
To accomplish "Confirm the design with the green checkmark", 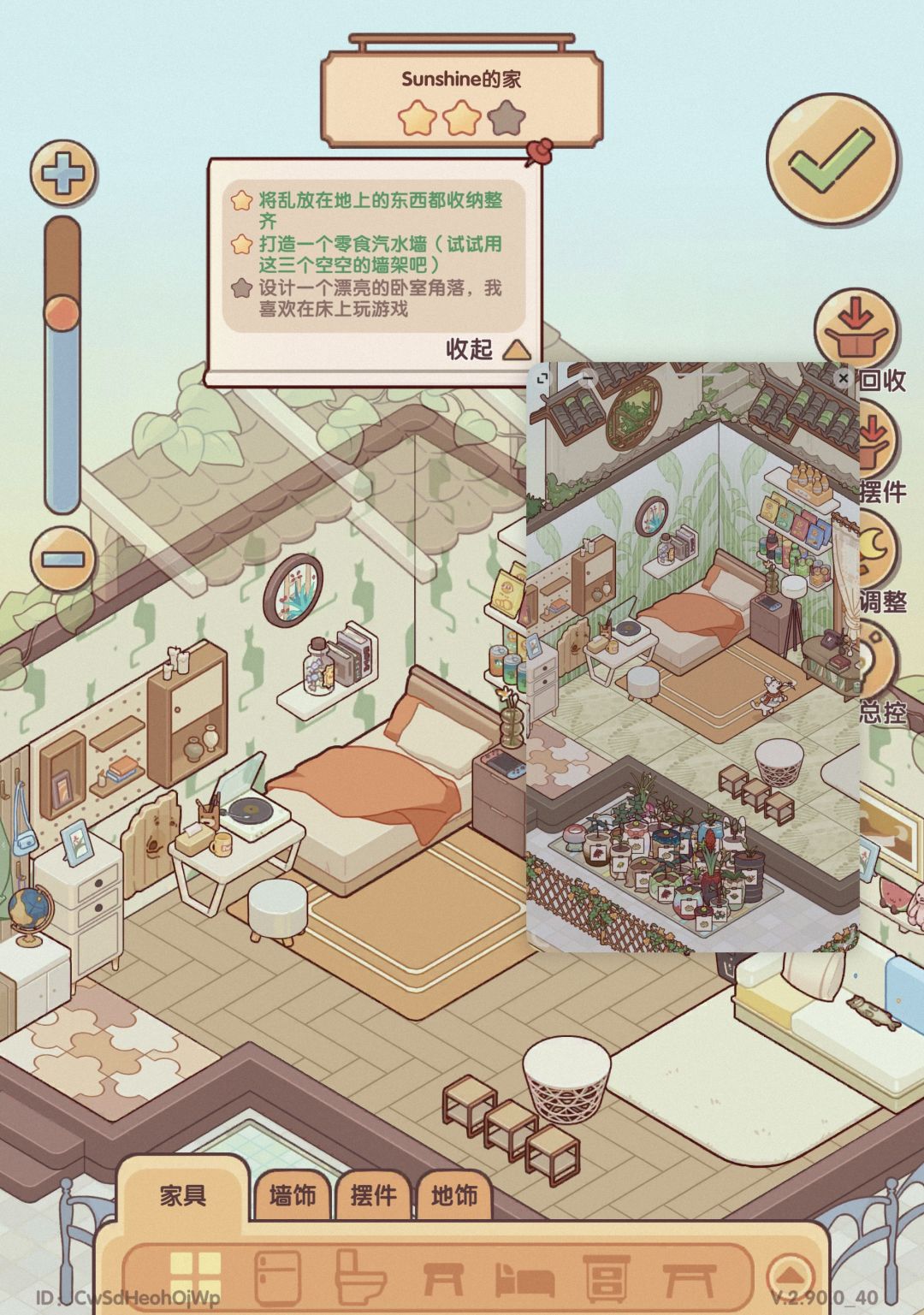I will coord(832,161).
